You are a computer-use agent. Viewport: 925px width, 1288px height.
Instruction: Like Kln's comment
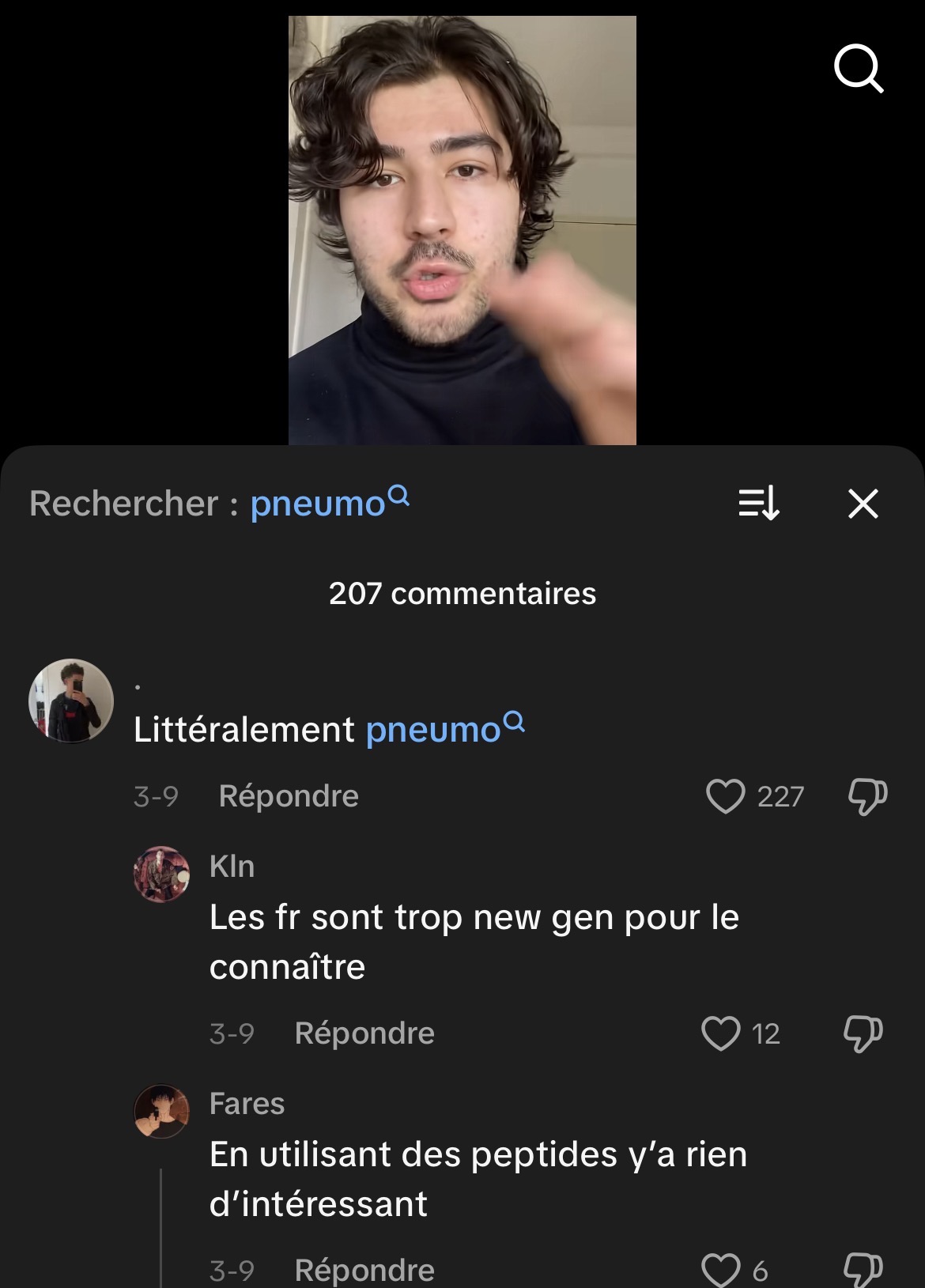click(720, 1033)
